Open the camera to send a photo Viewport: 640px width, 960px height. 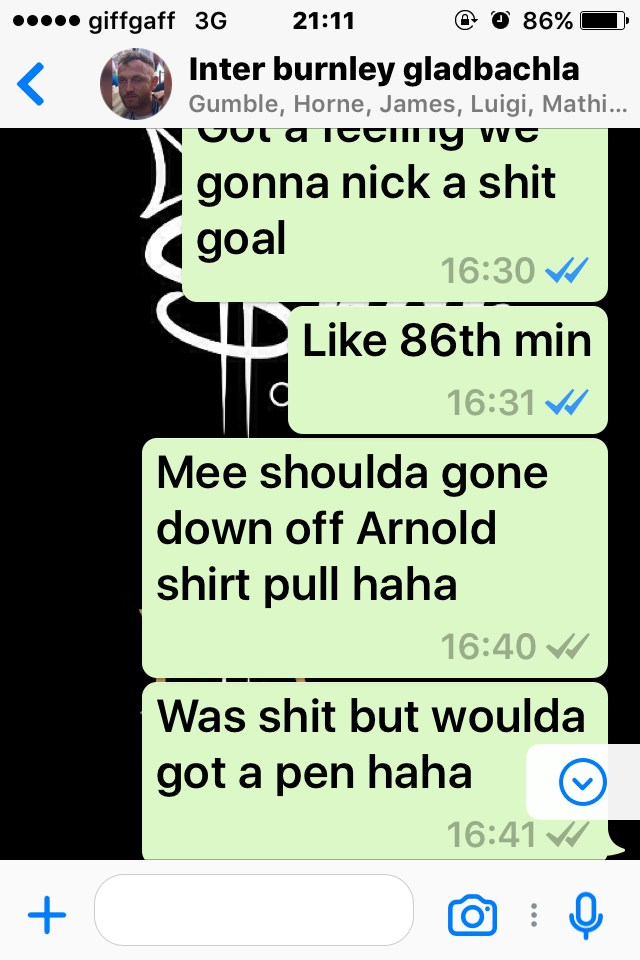tap(472, 915)
